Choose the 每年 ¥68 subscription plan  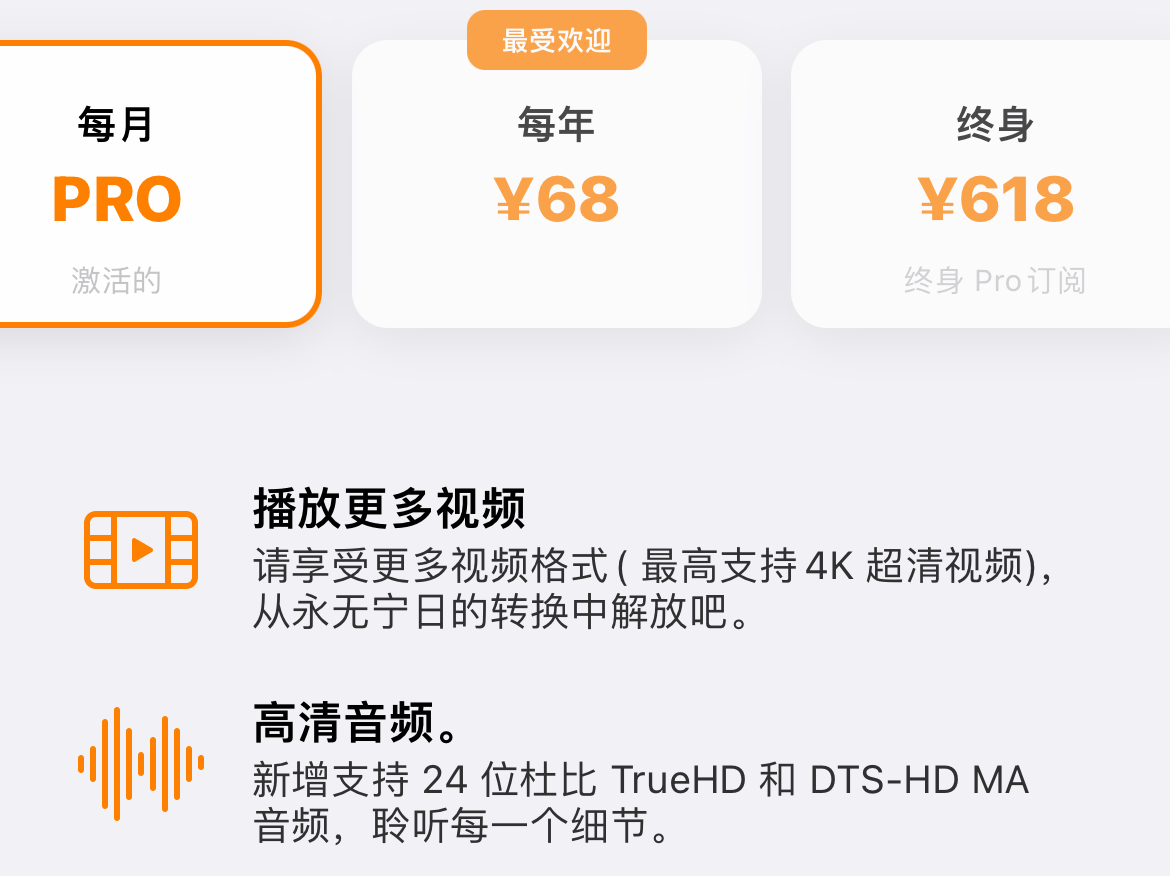point(556,186)
